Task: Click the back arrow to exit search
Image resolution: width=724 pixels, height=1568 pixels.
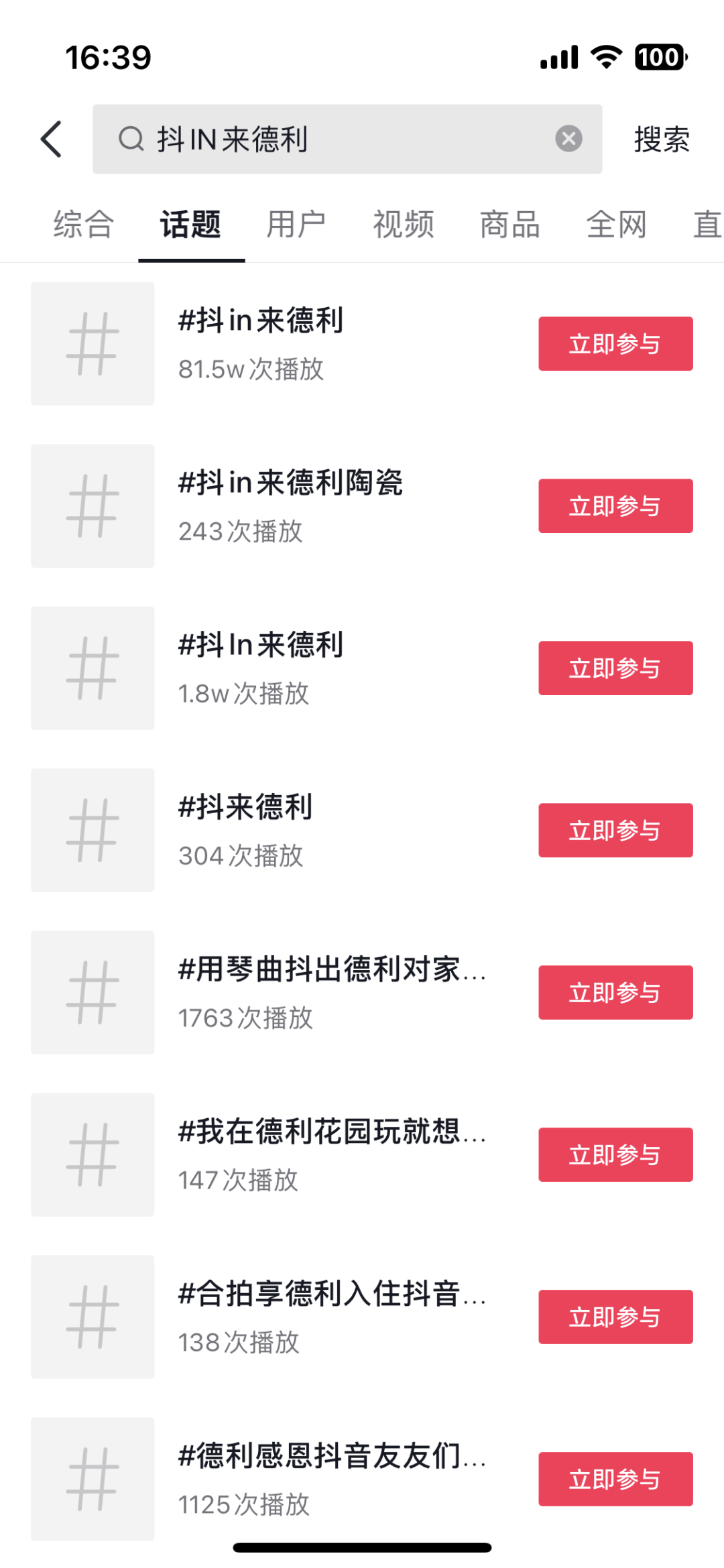Action: 51,137
